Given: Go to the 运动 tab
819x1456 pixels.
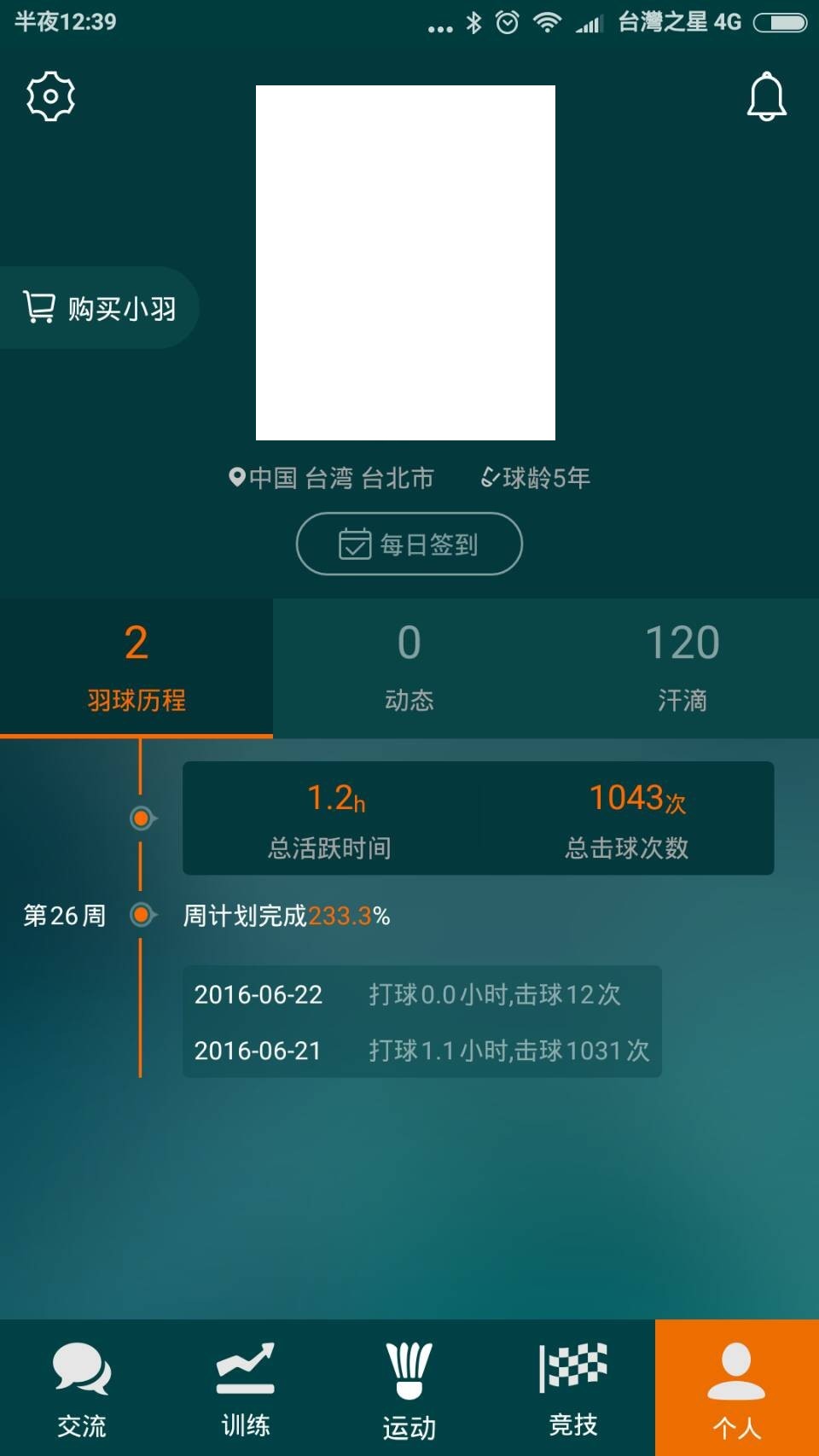Looking at the screenshot, I should pyautogui.click(x=409, y=1388).
